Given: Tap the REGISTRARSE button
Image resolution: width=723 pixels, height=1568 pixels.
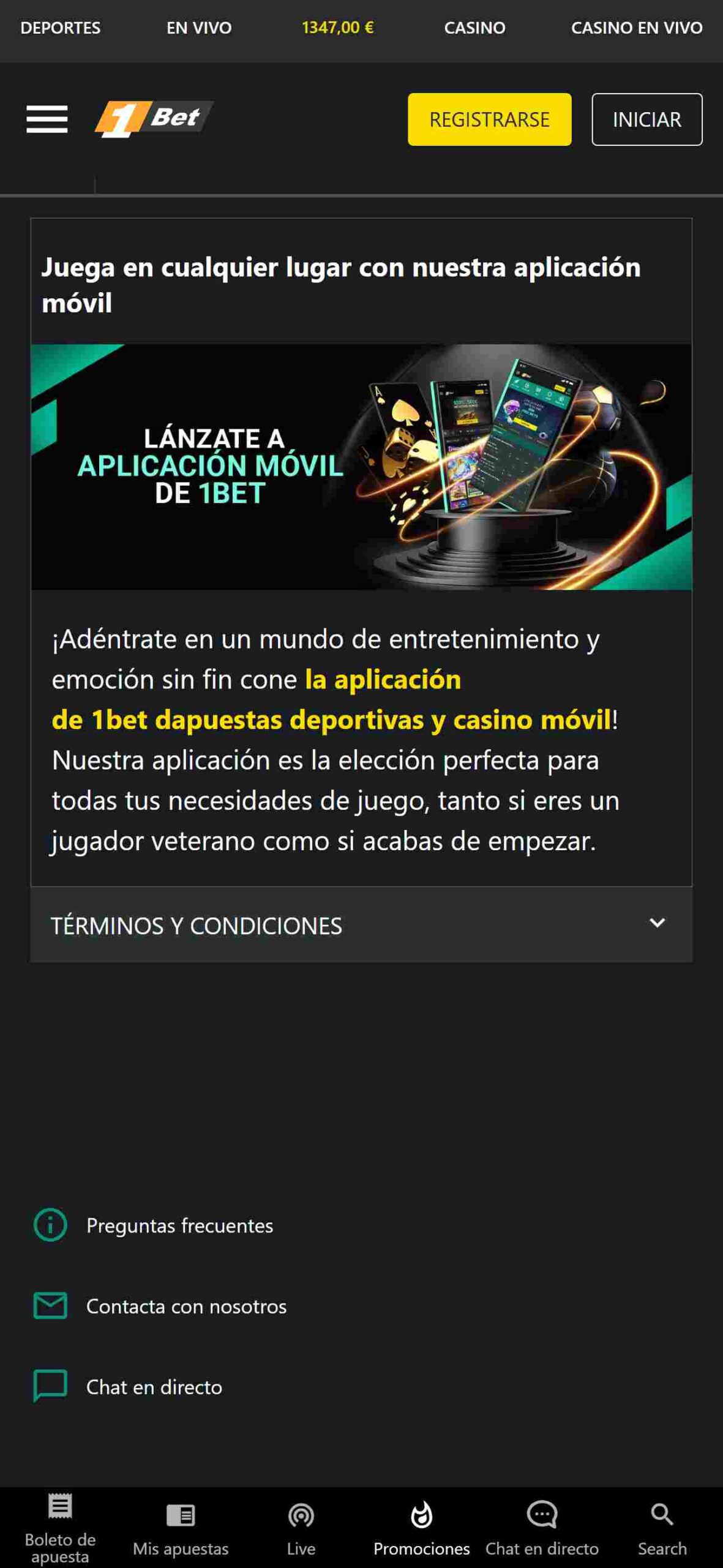Looking at the screenshot, I should [x=489, y=119].
